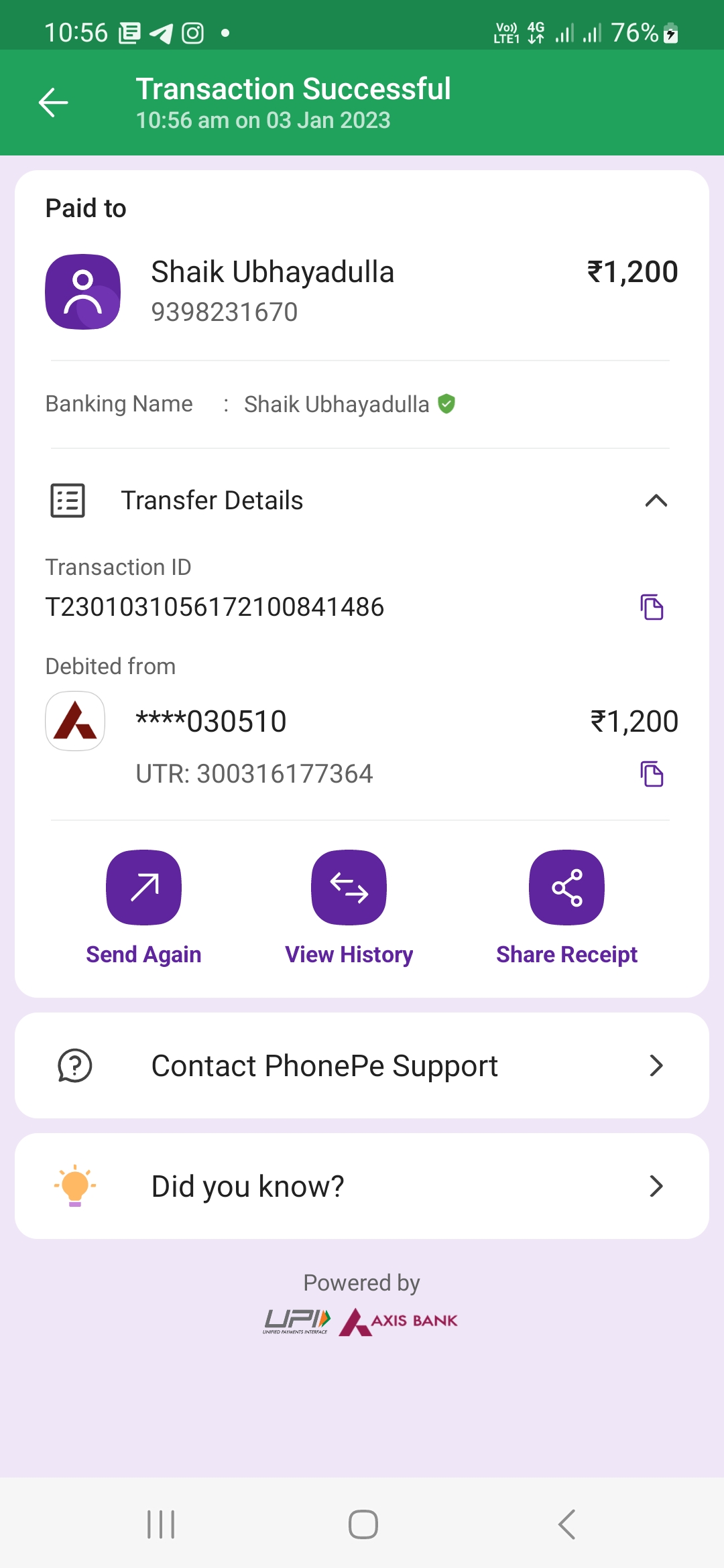
Task: Collapse the Transfer Details section
Action: click(656, 501)
